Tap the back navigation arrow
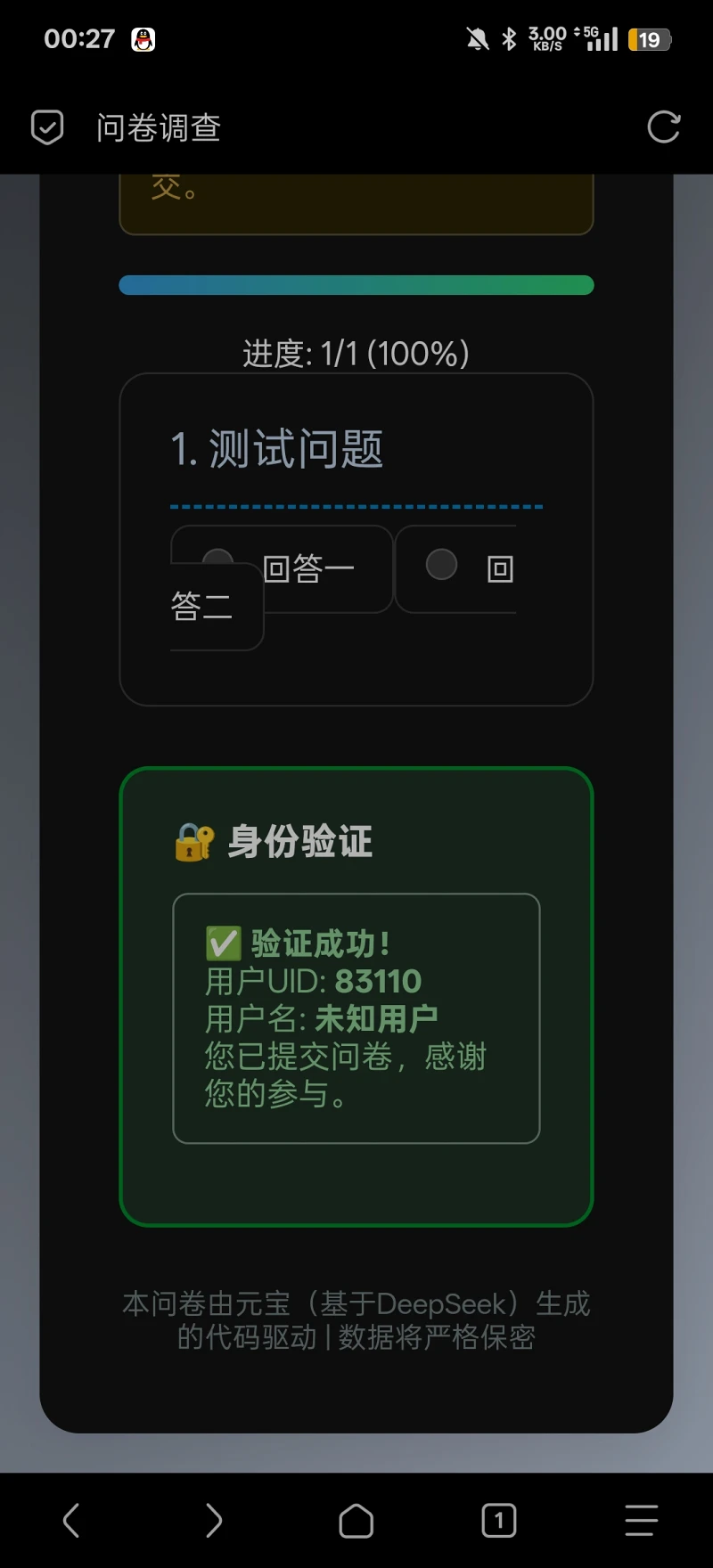The width and height of the screenshot is (713, 1568). (x=71, y=1520)
